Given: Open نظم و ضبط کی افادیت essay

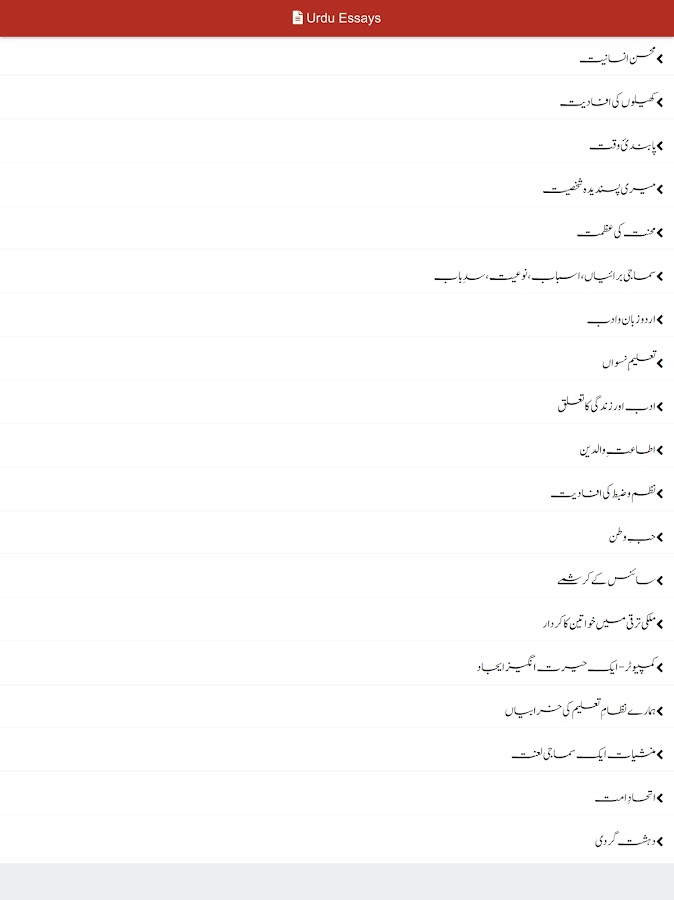Looking at the screenshot, I should tap(606, 493).
